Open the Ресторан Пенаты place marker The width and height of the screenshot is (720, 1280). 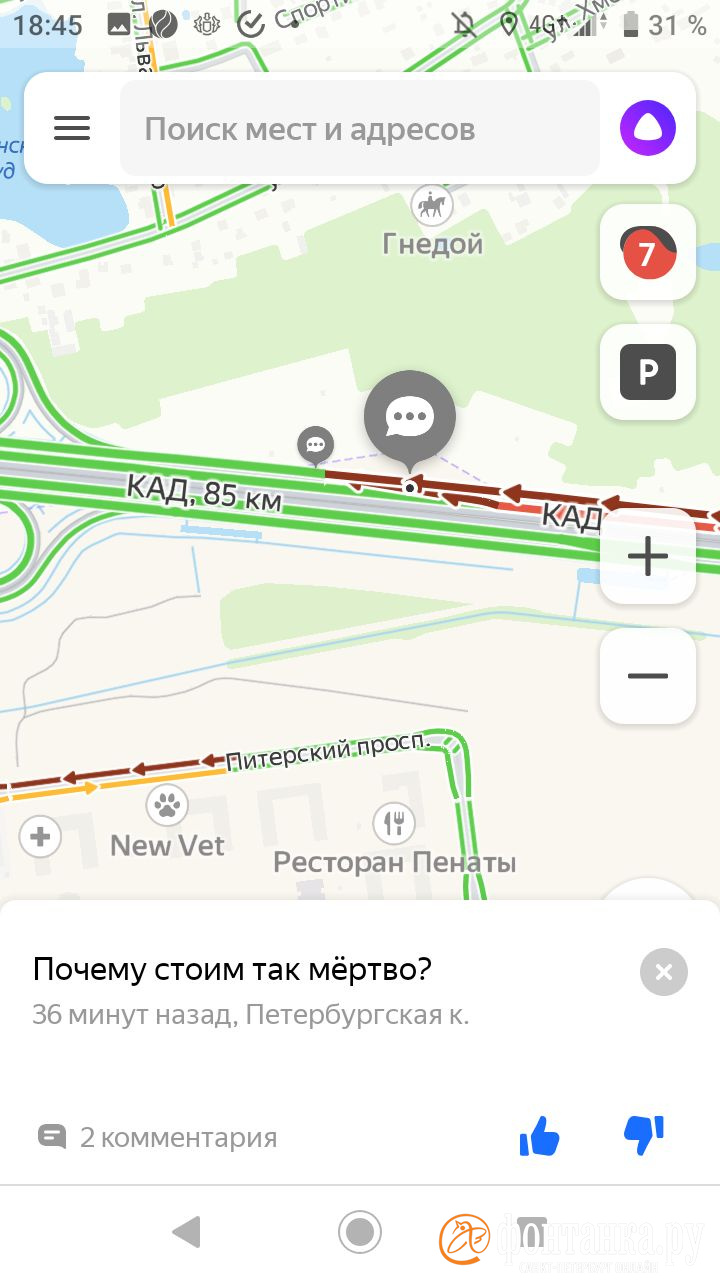point(395,823)
